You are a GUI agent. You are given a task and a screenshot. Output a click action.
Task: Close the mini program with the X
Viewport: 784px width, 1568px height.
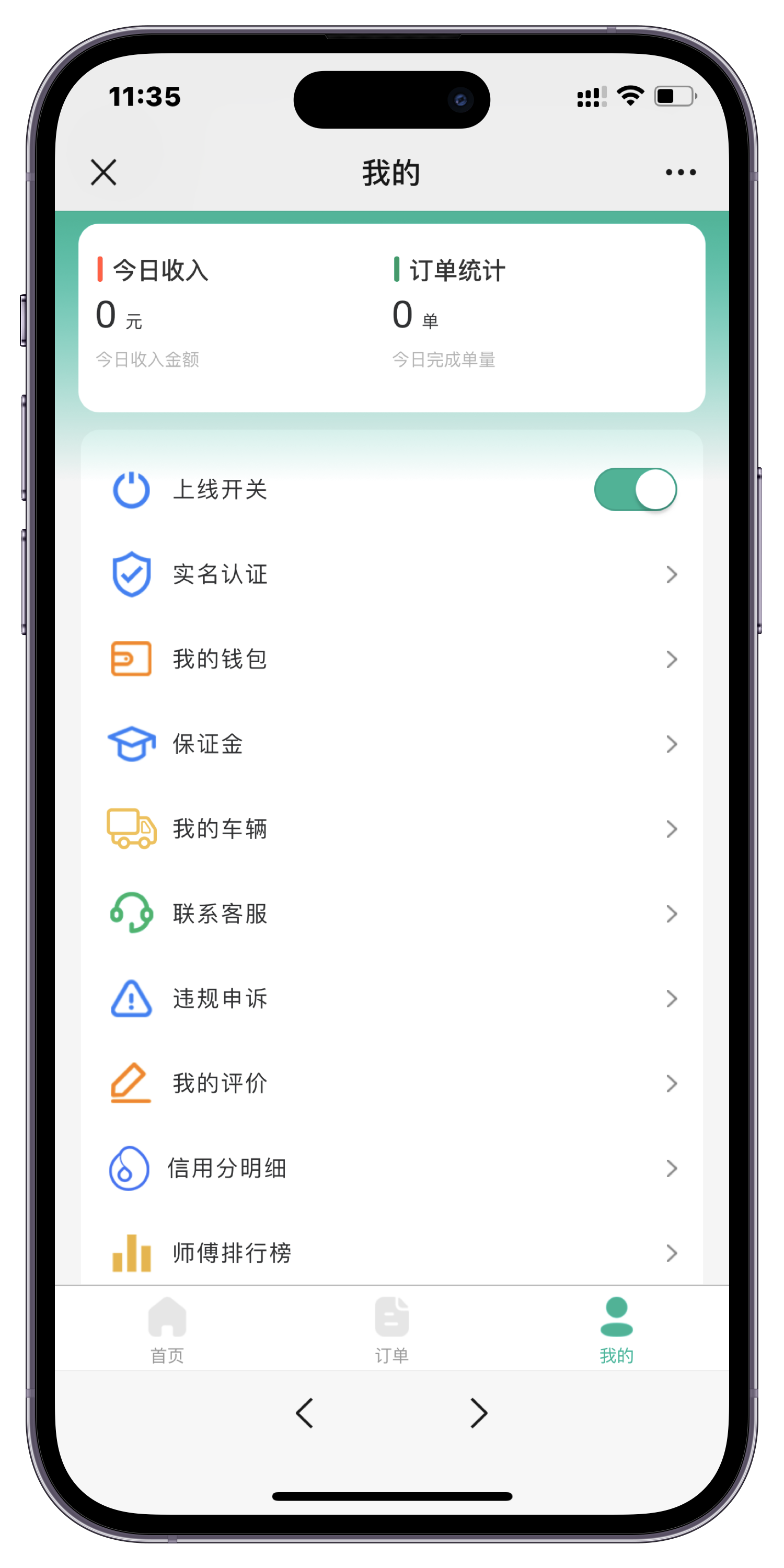coord(103,172)
